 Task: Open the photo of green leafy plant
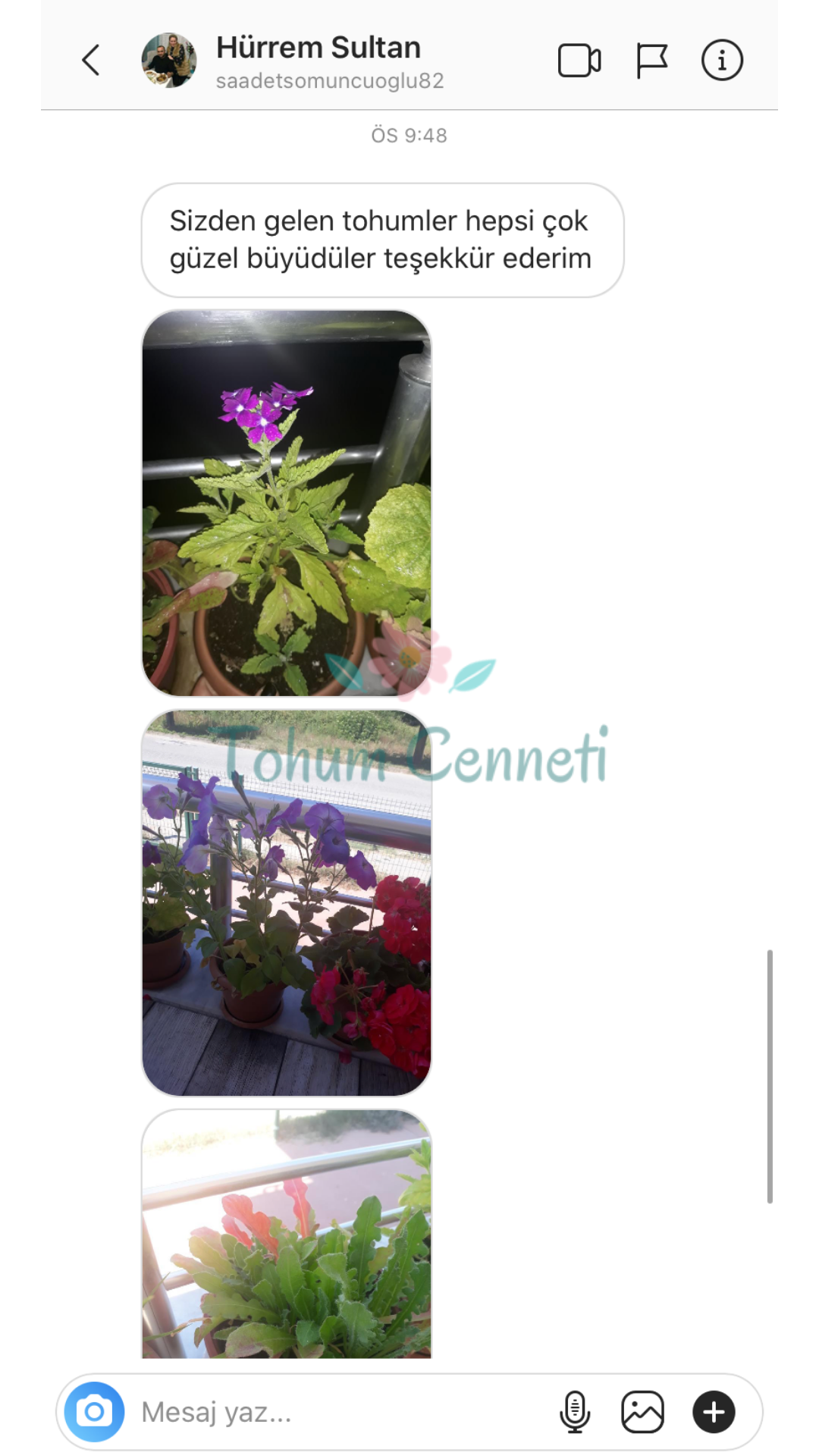pos(287,1236)
